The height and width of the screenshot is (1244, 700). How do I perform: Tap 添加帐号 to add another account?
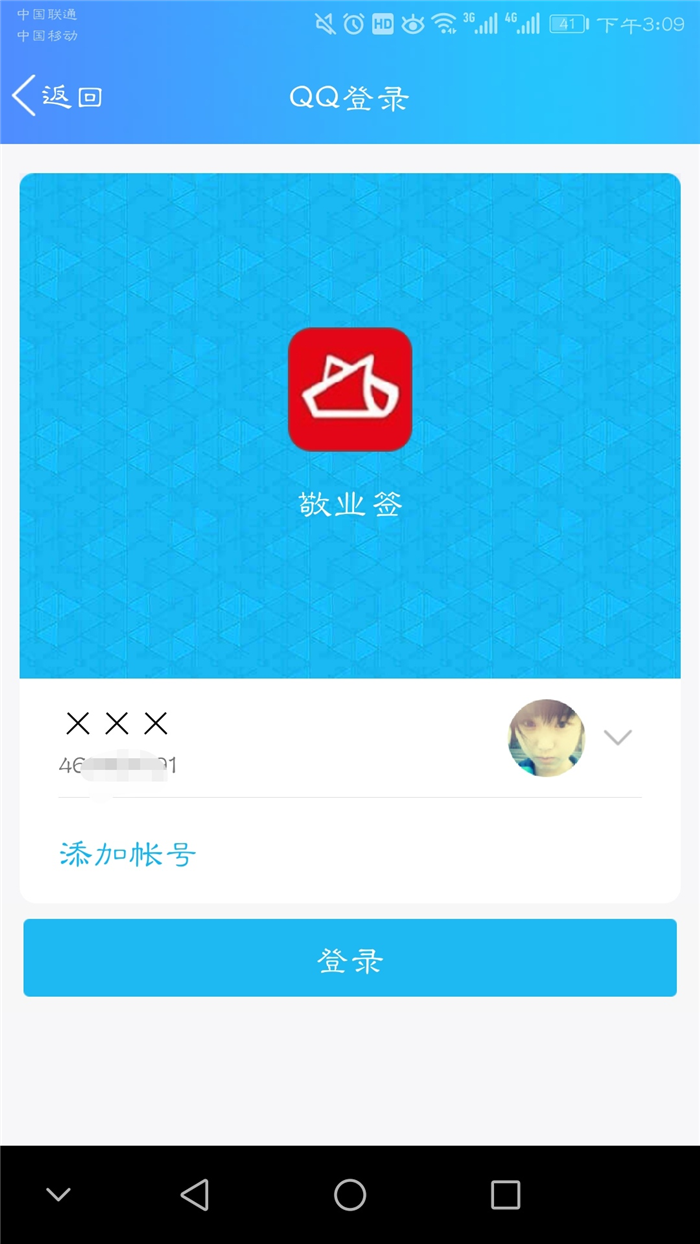[127, 854]
